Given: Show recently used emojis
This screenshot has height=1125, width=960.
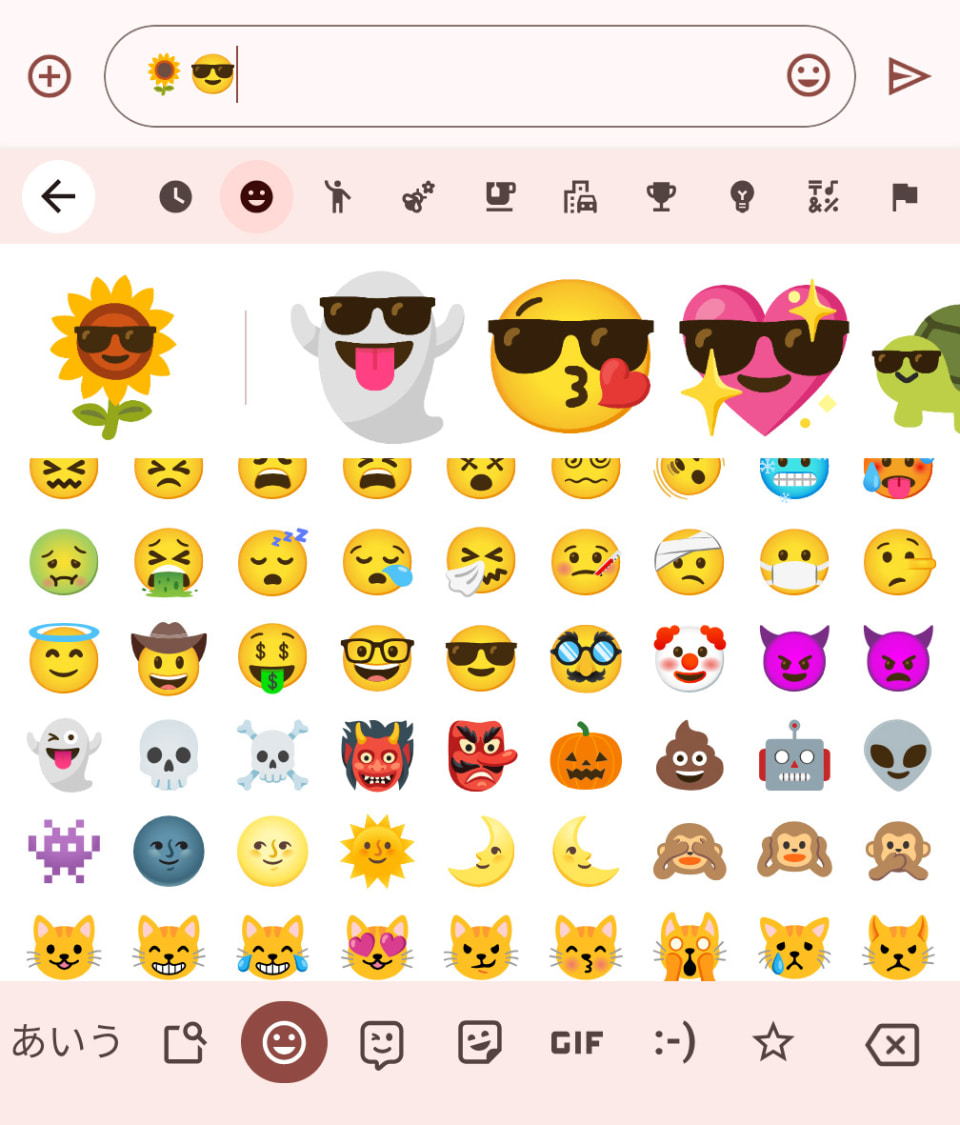Looking at the screenshot, I should coord(175,197).
